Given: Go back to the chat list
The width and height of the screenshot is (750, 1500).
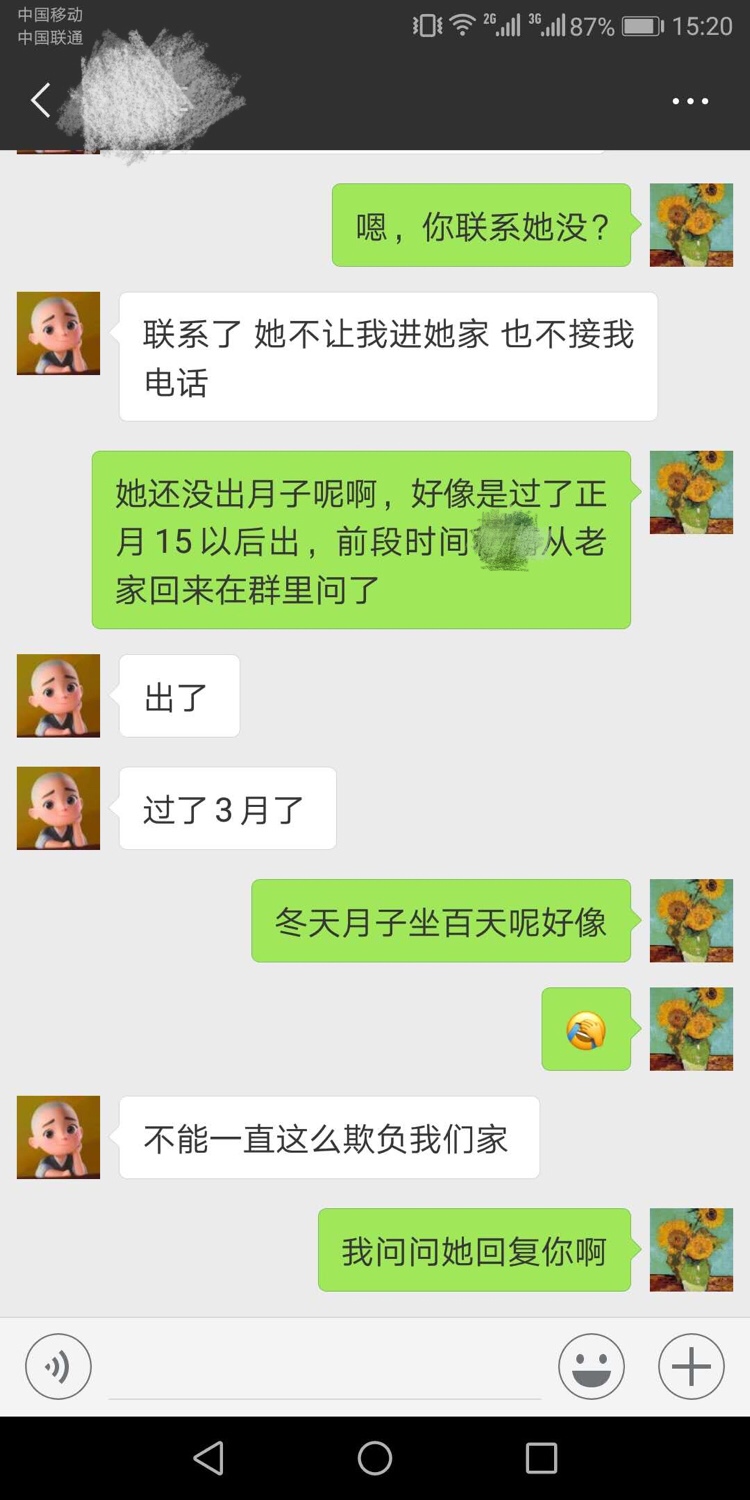Looking at the screenshot, I should [x=40, y=100].
